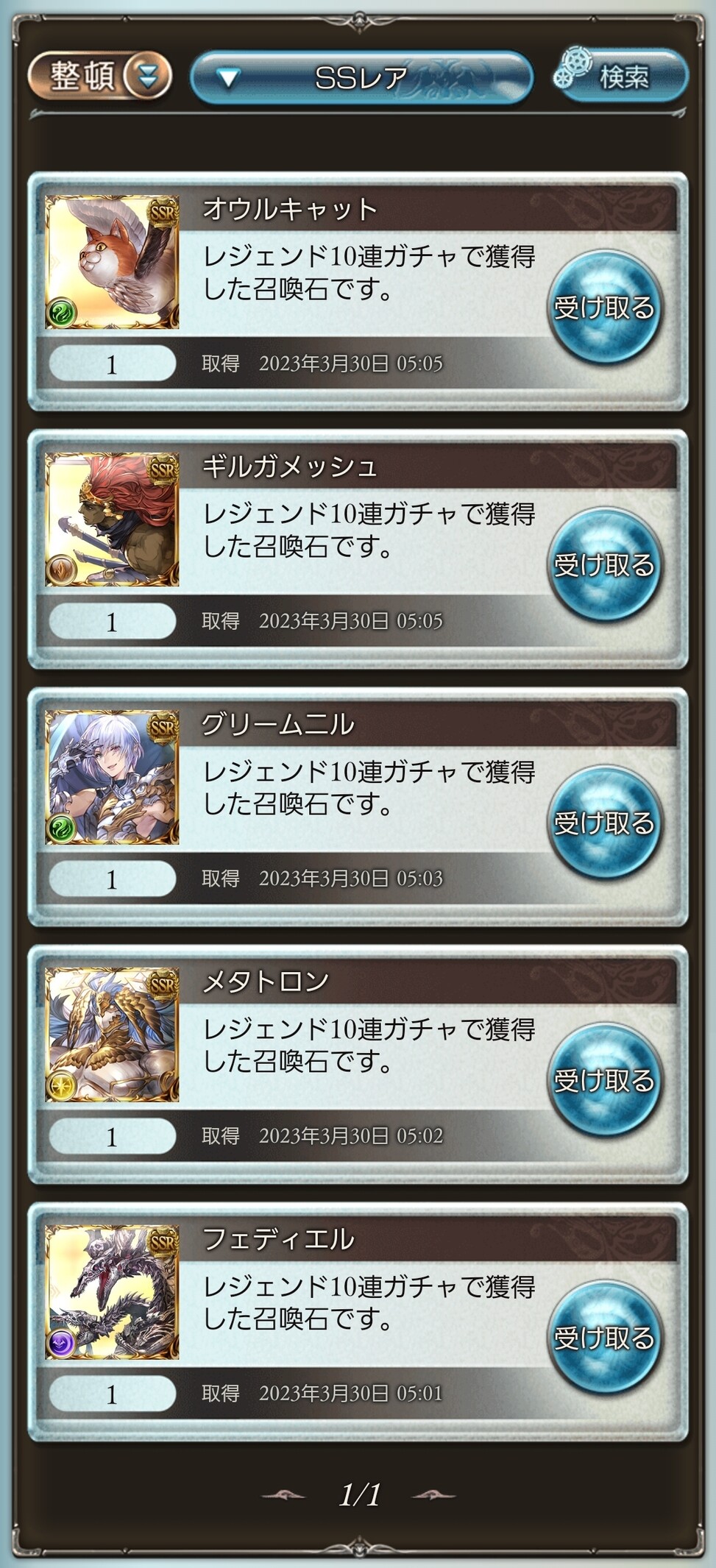716x1568 pixels.
Task: Expand the SSレア rarity dropdown
Action: pos(361,77)
